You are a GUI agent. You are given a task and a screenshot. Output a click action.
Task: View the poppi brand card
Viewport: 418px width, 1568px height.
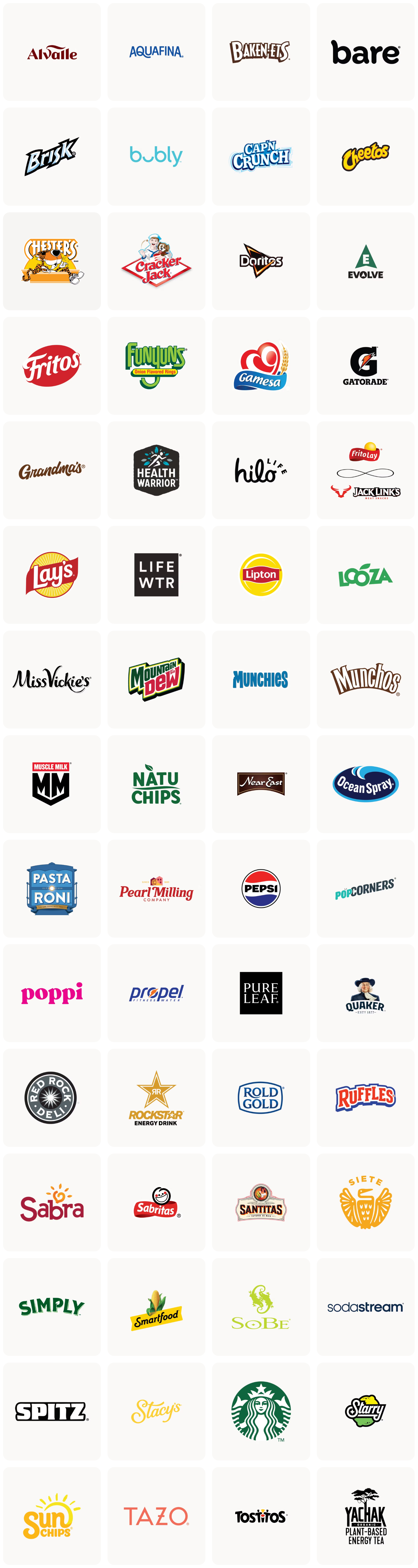tap(52, 993)
